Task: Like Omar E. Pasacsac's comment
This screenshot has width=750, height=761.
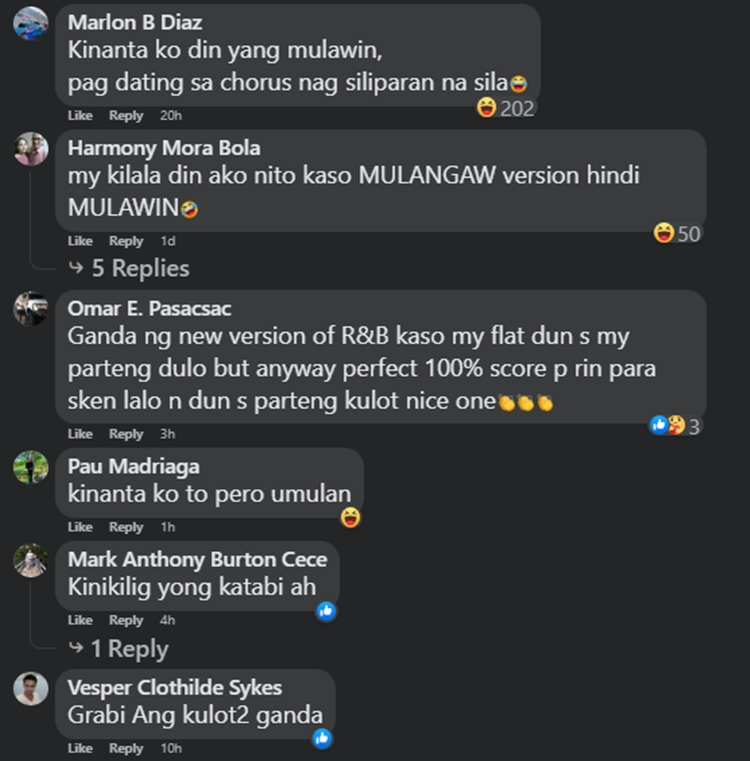Action: pyautogui.click(x=80, y=434)
